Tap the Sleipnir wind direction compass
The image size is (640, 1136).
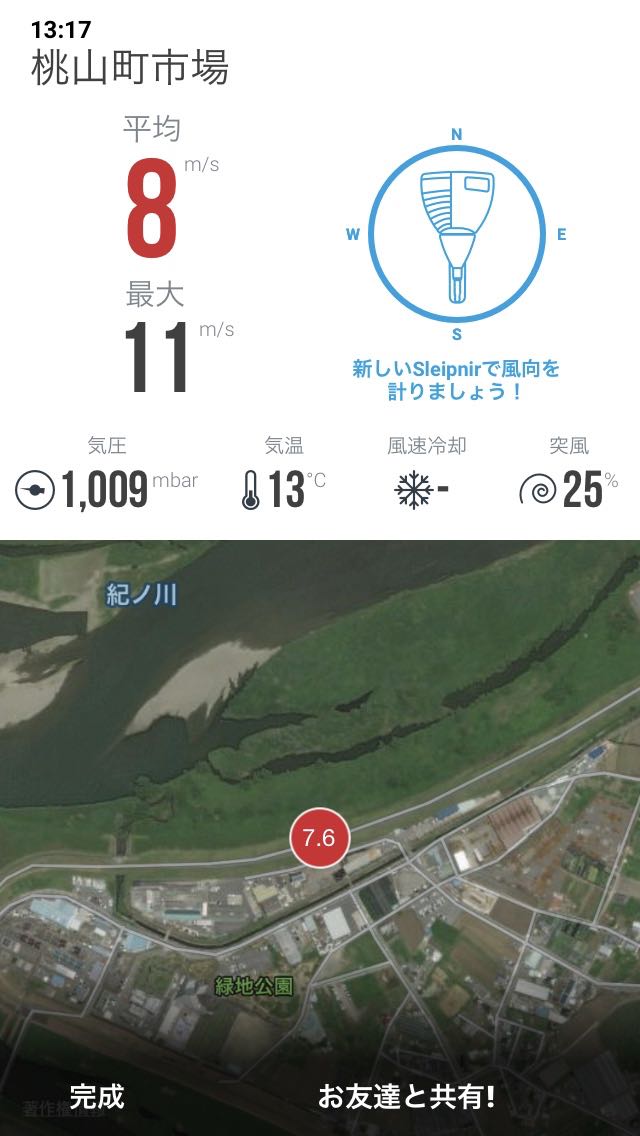point(456,234)
